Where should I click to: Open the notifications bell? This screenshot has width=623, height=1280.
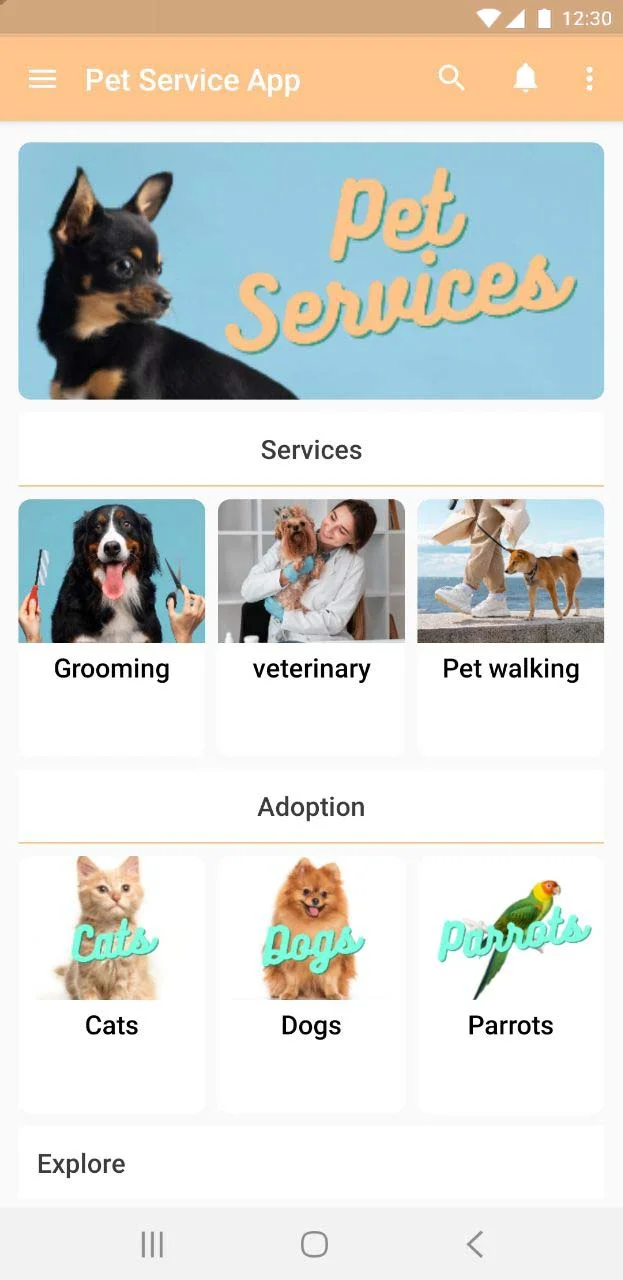525,79
